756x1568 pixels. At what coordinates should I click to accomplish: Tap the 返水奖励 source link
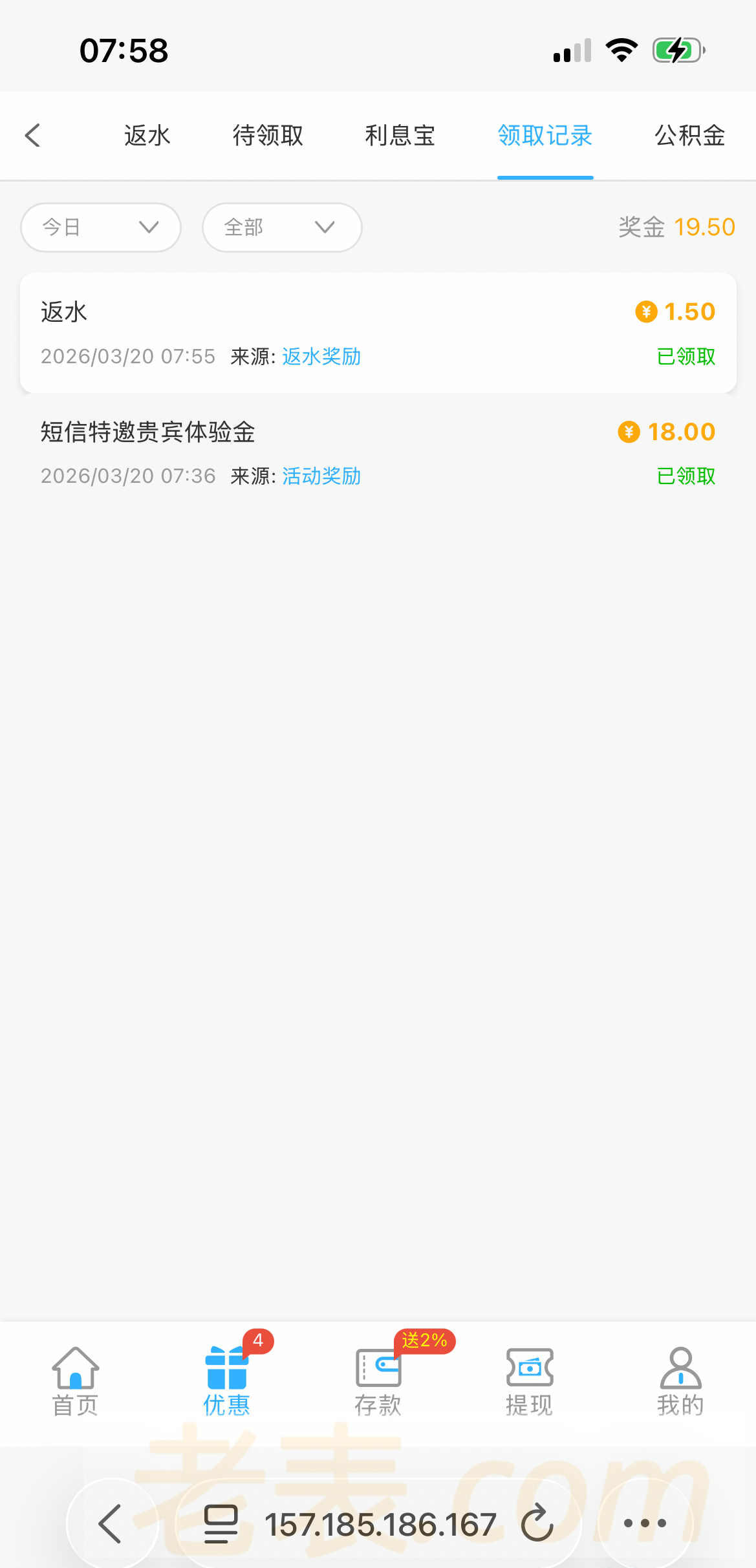pyautogui.click(x=321, y=357)
